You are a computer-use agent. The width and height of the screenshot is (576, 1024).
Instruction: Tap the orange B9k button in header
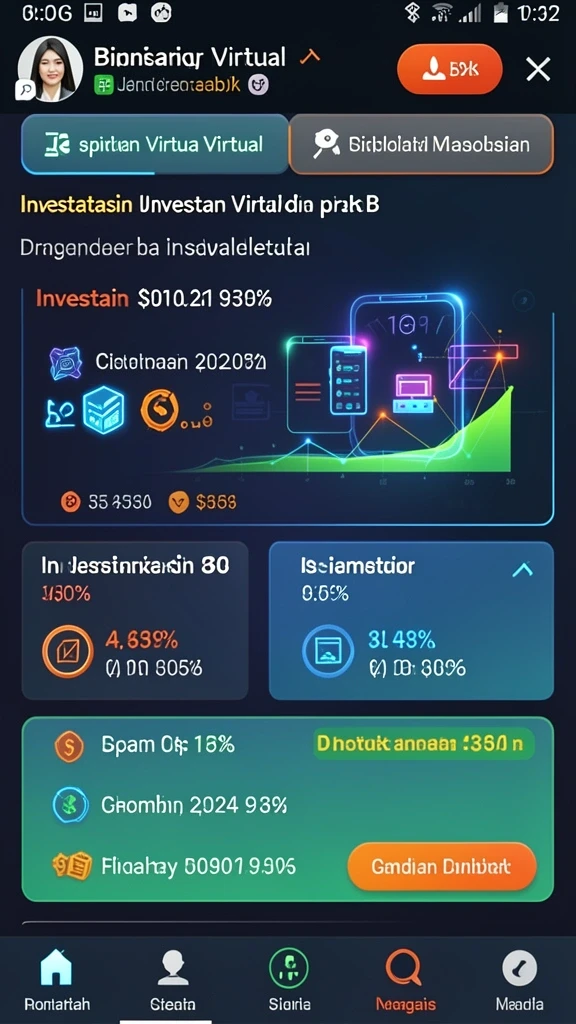click(x=450, y=70)
